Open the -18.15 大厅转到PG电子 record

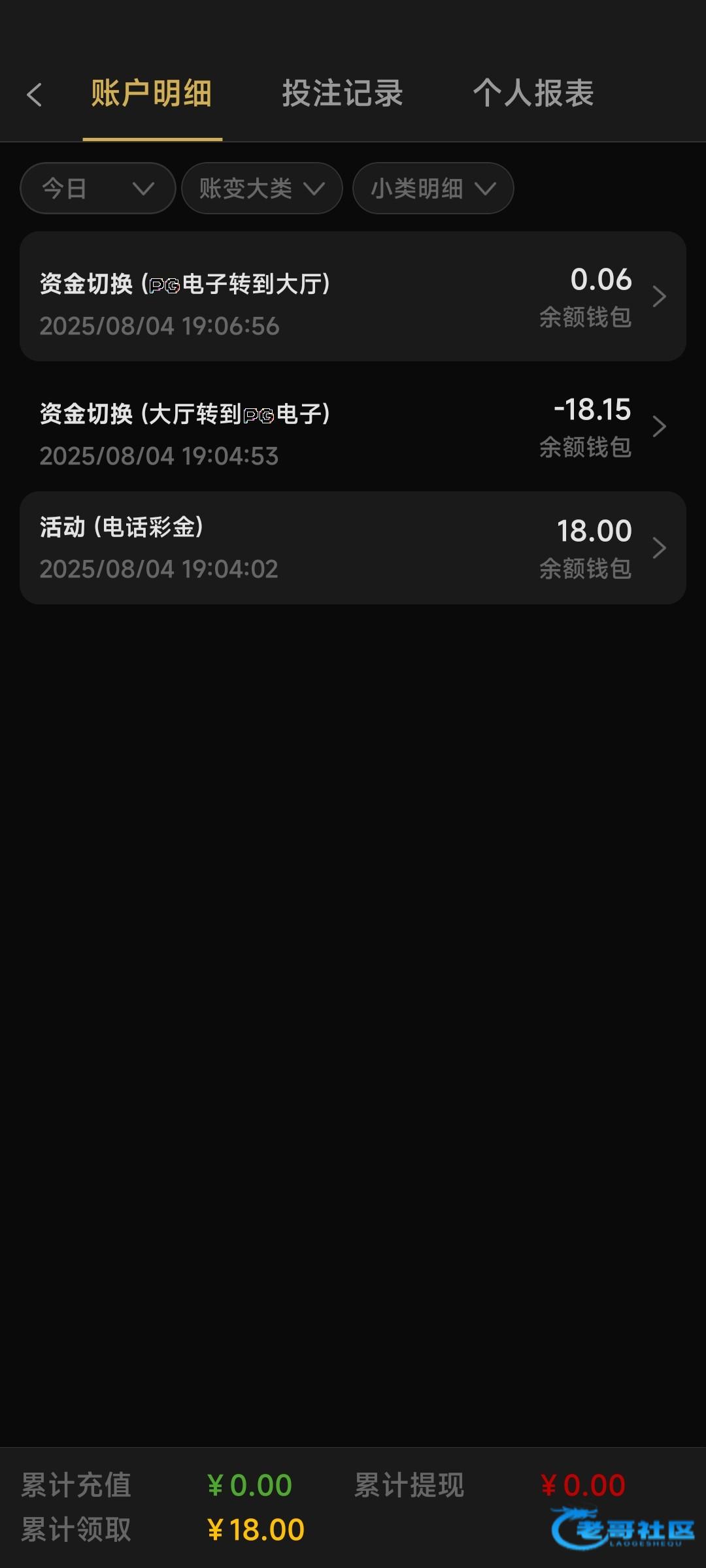[x=353, y=427]
